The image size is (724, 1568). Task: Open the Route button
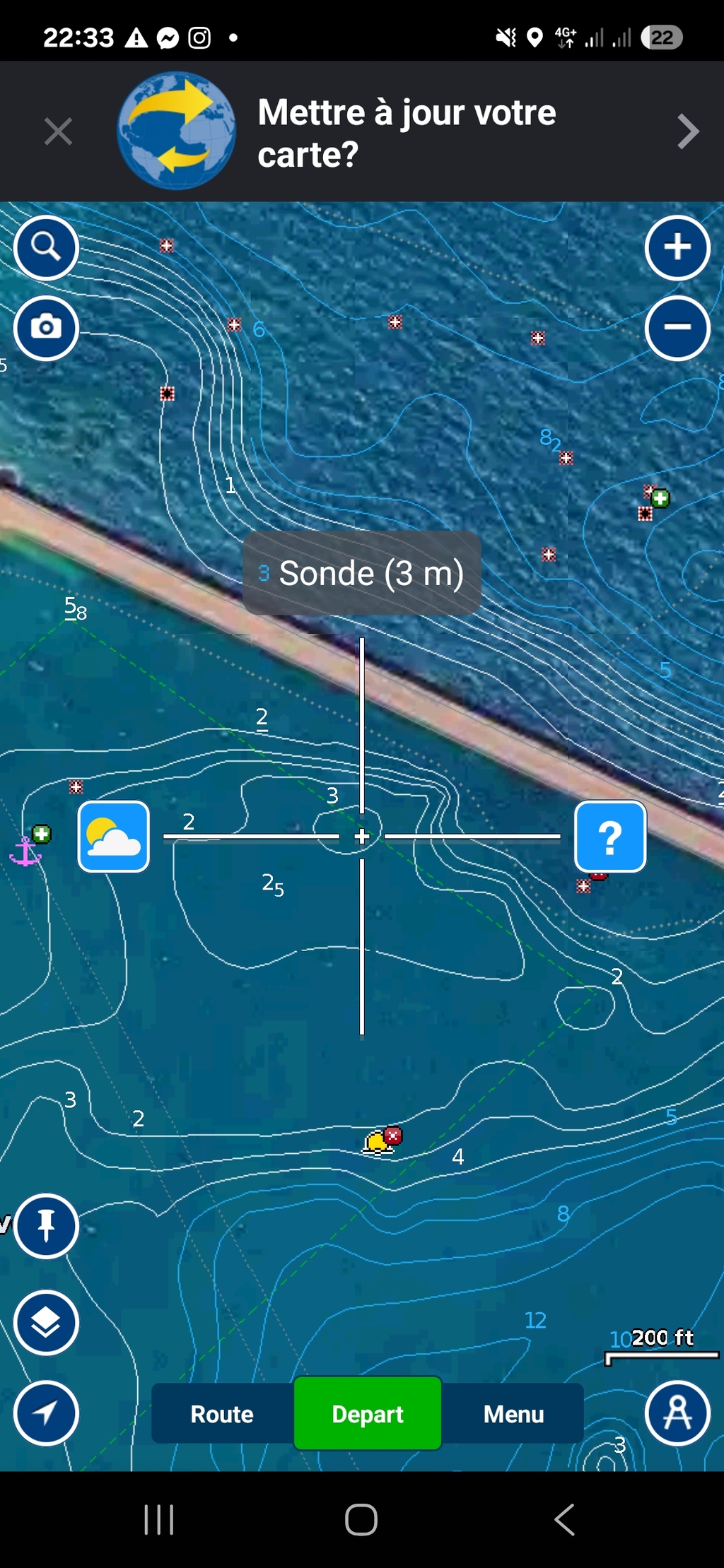pyautogui.click(x=222, y=1414)
